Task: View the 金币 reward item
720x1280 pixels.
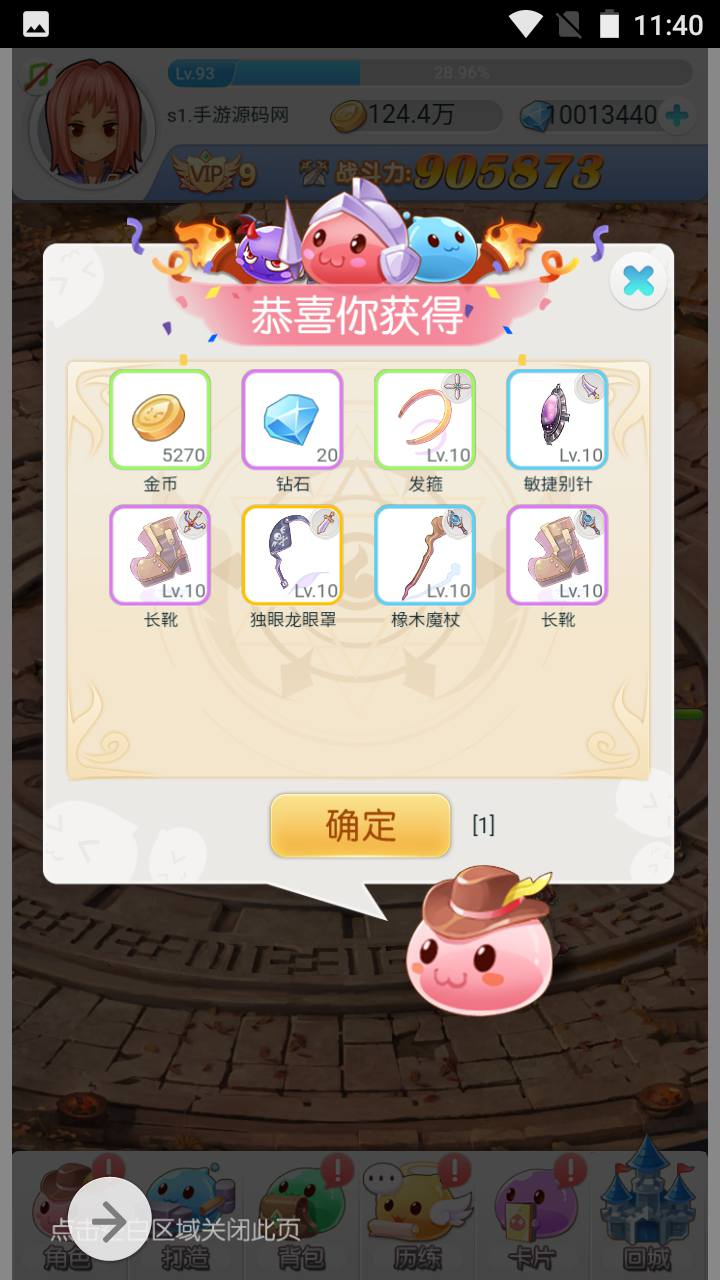Action: pos(160,419)
